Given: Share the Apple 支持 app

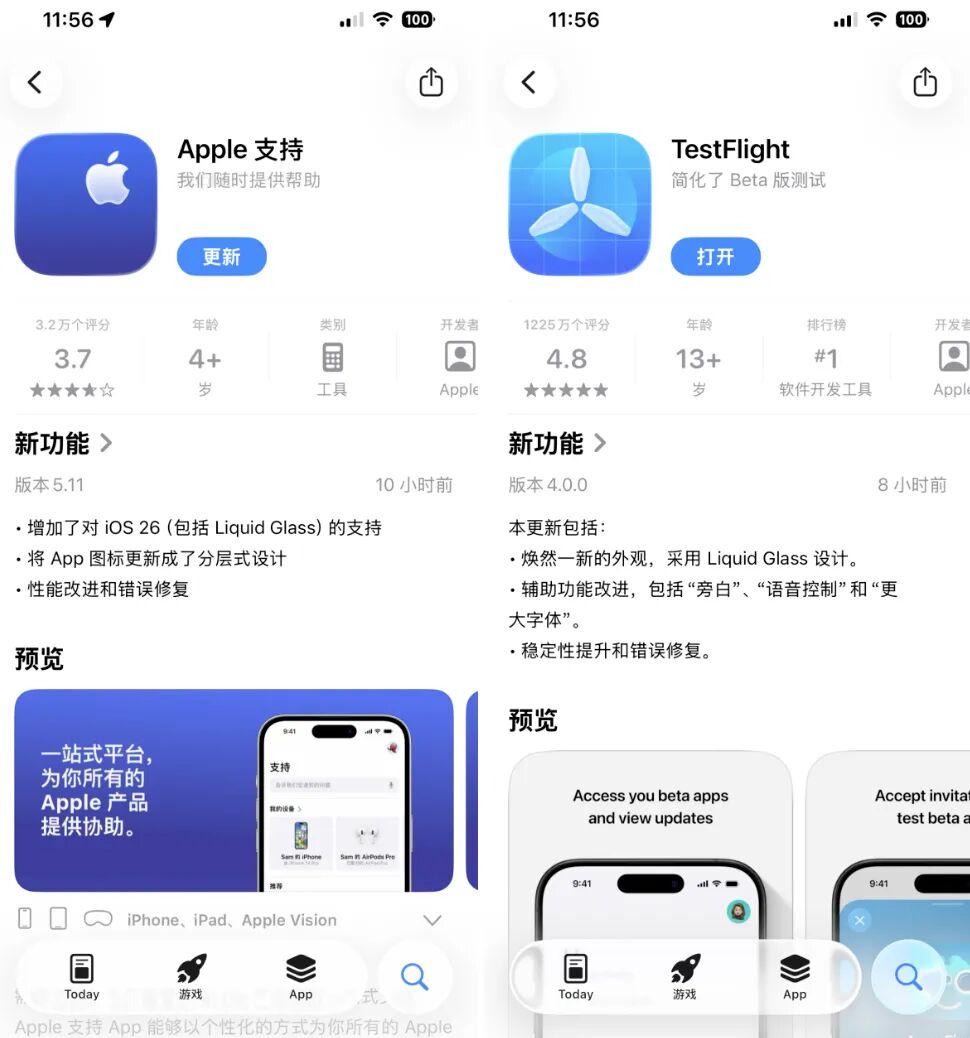Looking at the screenshot, I should tap(431, 82).
